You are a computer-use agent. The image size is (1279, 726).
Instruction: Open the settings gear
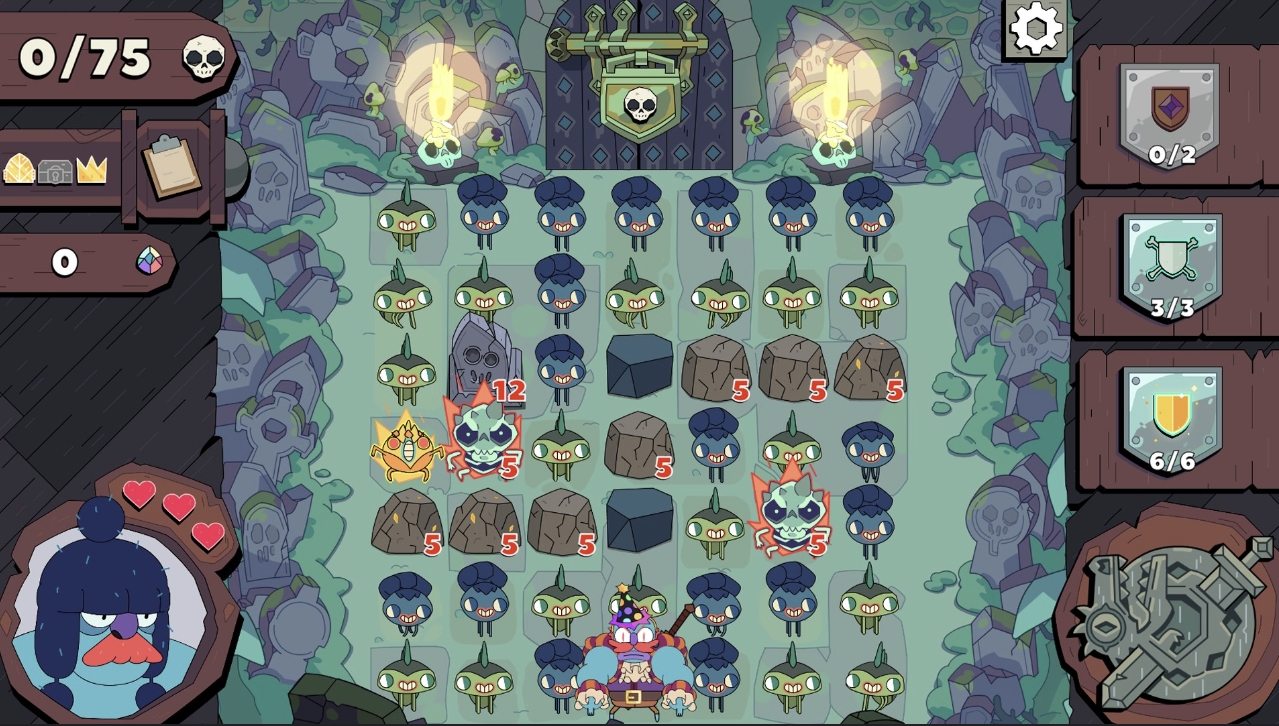[1036, 28]
